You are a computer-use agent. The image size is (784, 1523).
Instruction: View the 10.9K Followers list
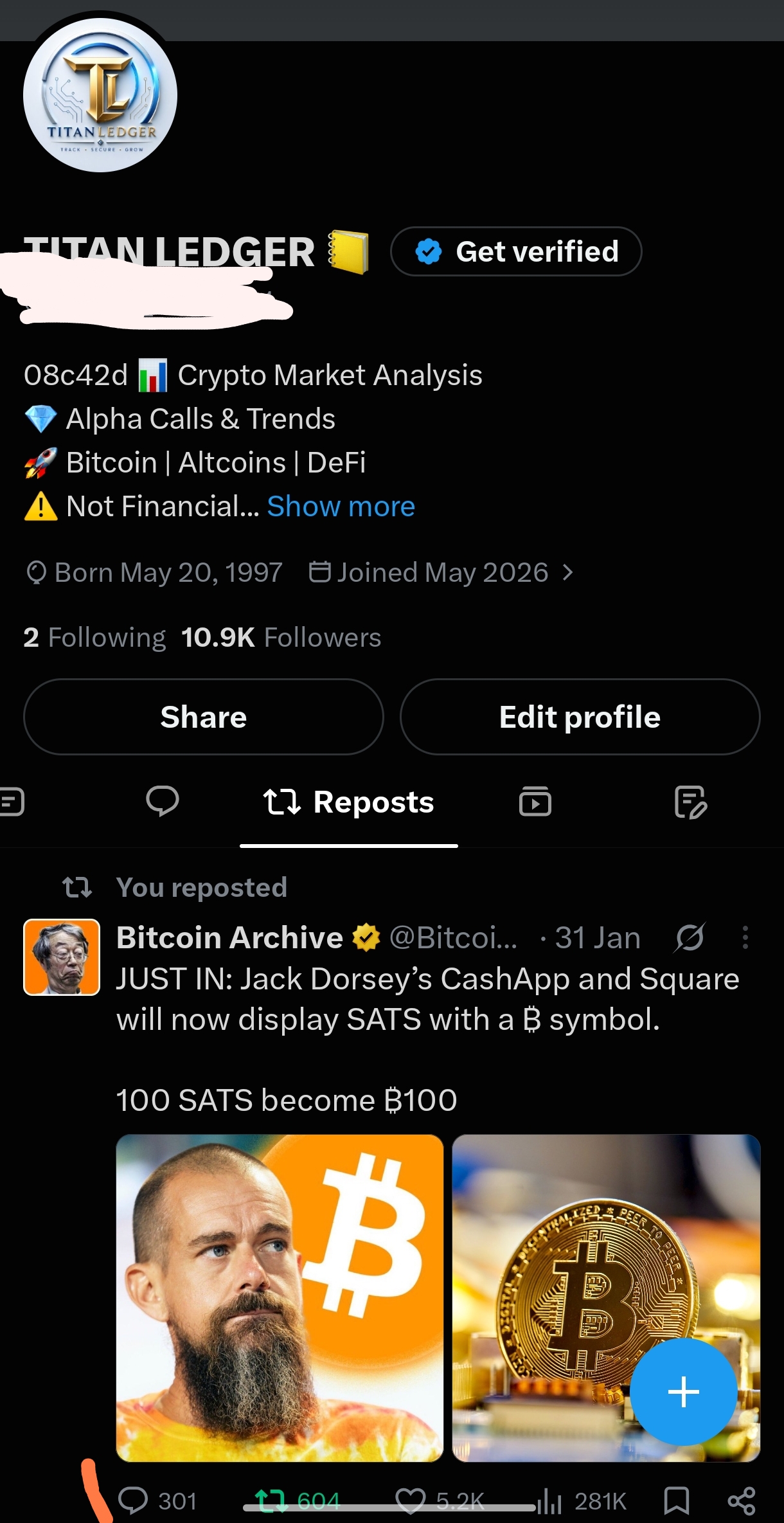(x=281, y=638)
